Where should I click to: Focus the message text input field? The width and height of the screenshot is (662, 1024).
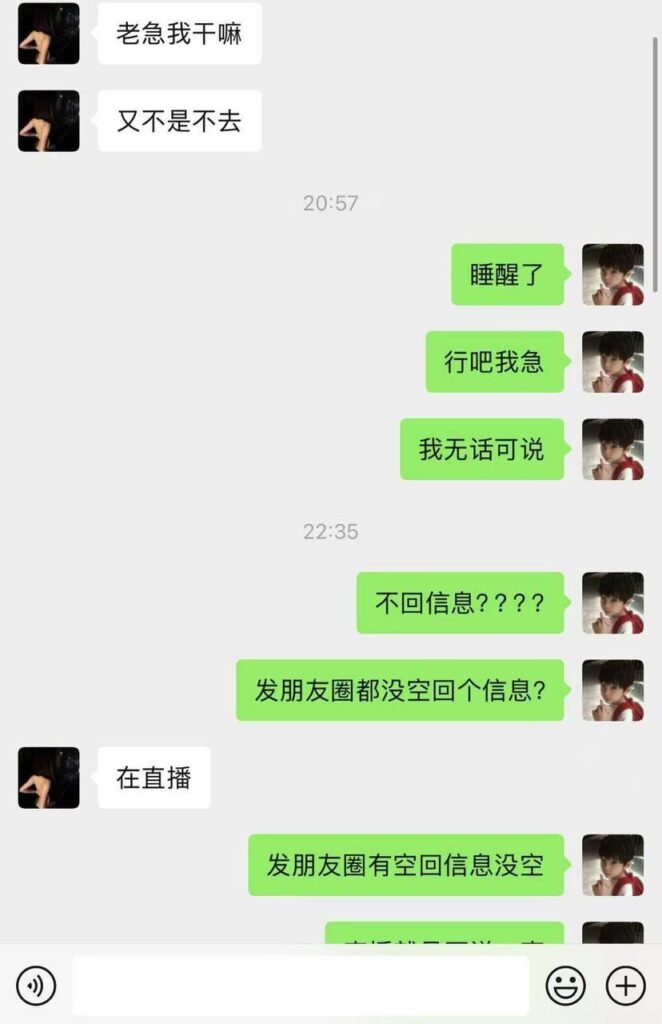pyautogui.click(x=300, y=986)
